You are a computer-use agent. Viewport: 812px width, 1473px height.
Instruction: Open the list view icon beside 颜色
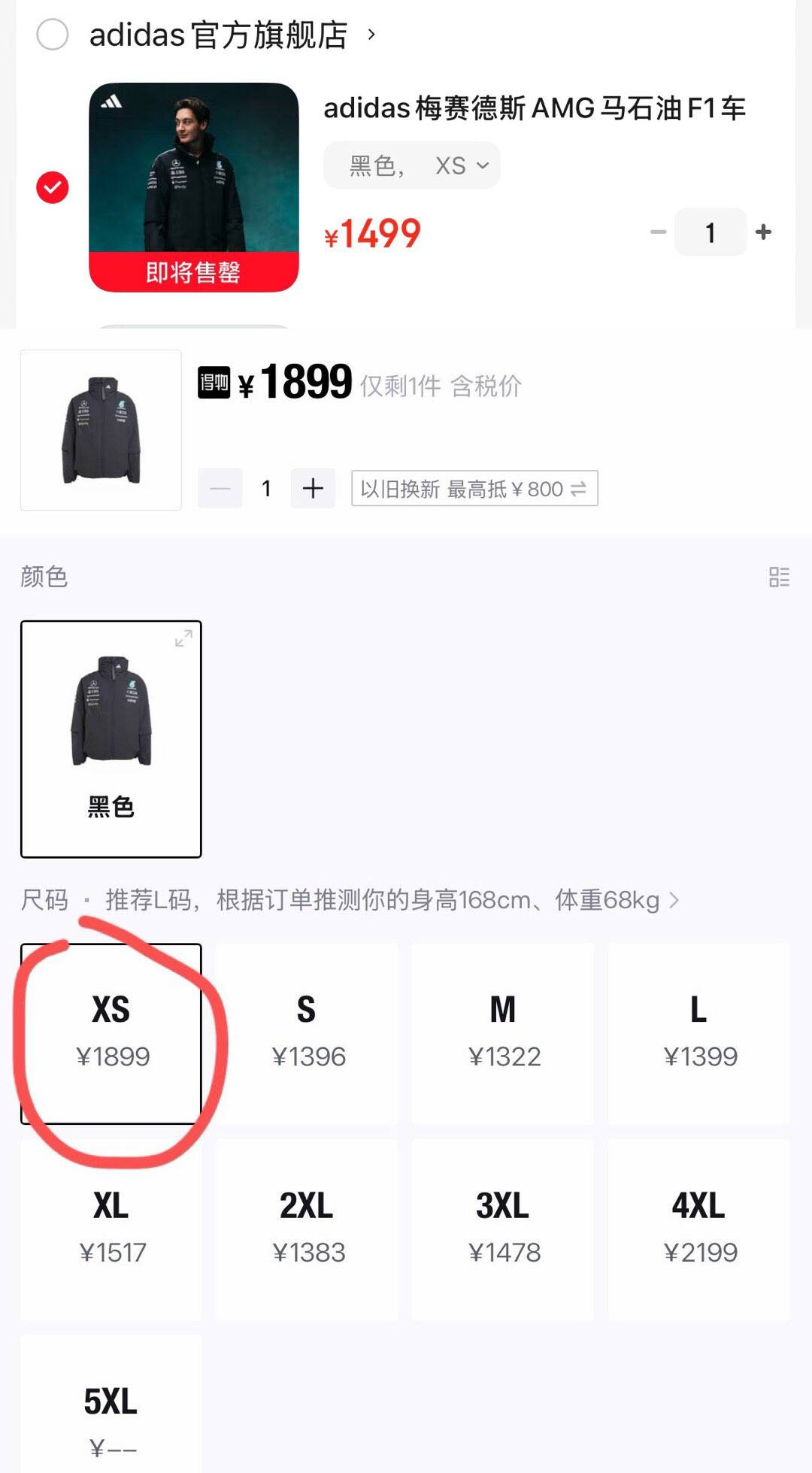point(780,577)
